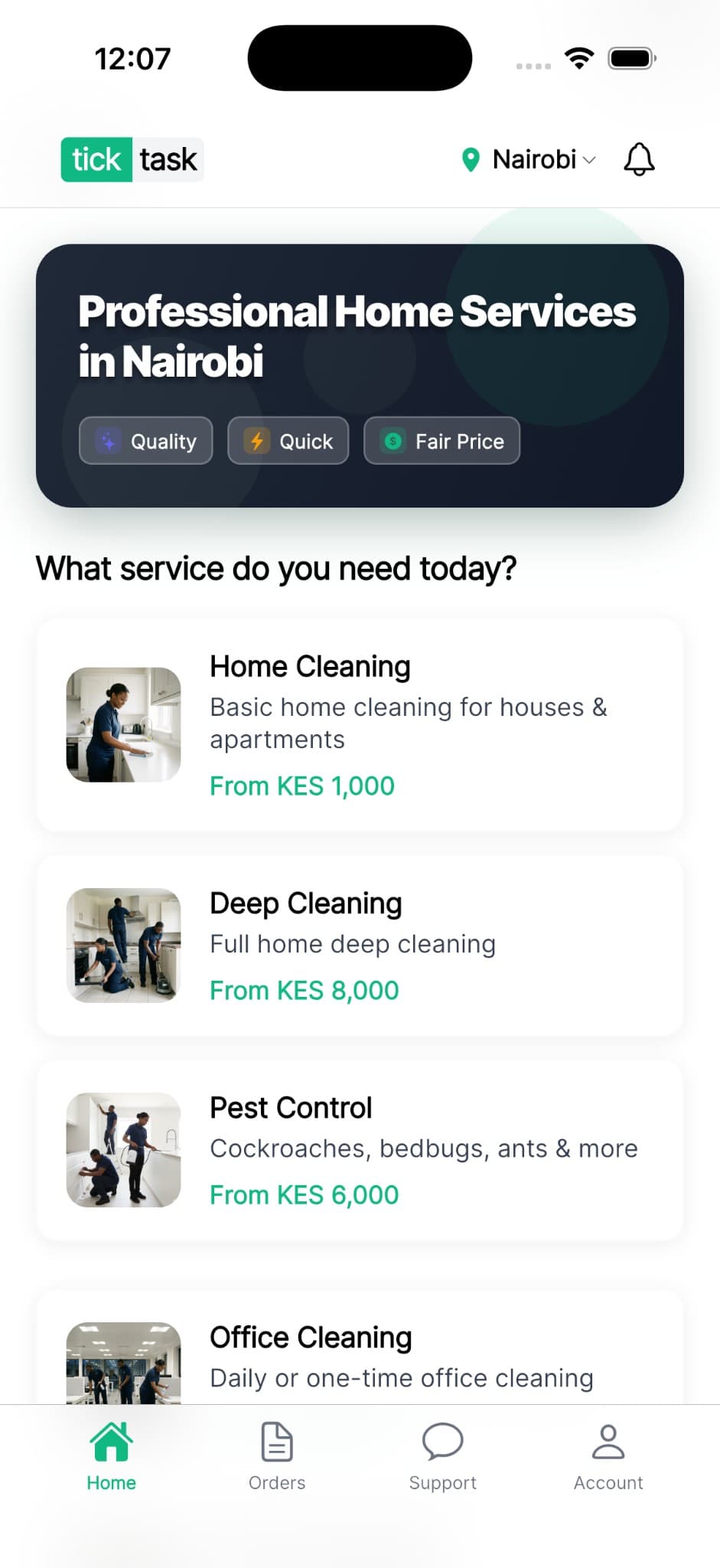Select the Home icon in bottom navigation
This screenshot has width=720, height=1568.
(111, 1447)
